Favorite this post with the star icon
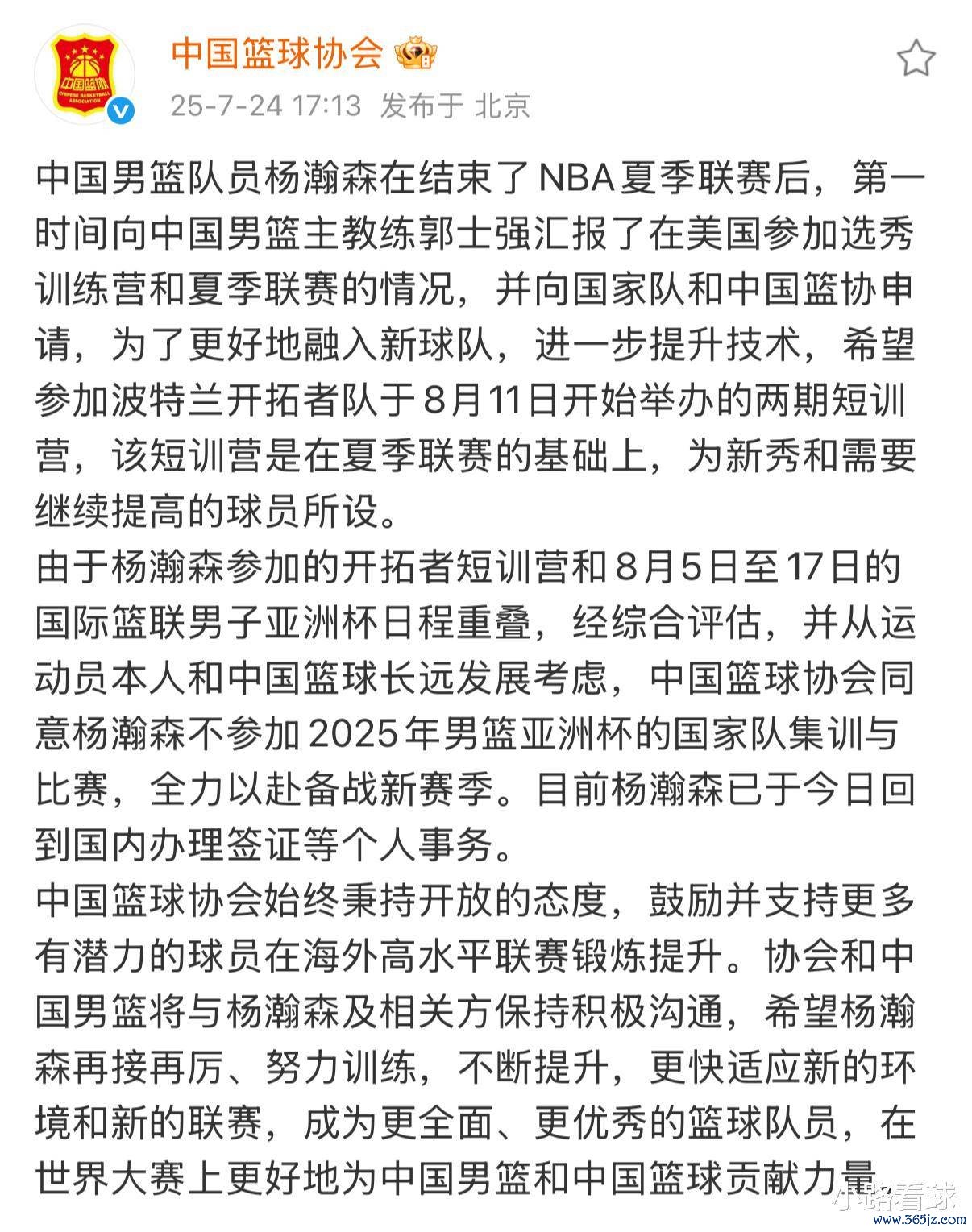The width and height of the screenshot is (972, 1232). pyautogui.click(x=916, y=59)
